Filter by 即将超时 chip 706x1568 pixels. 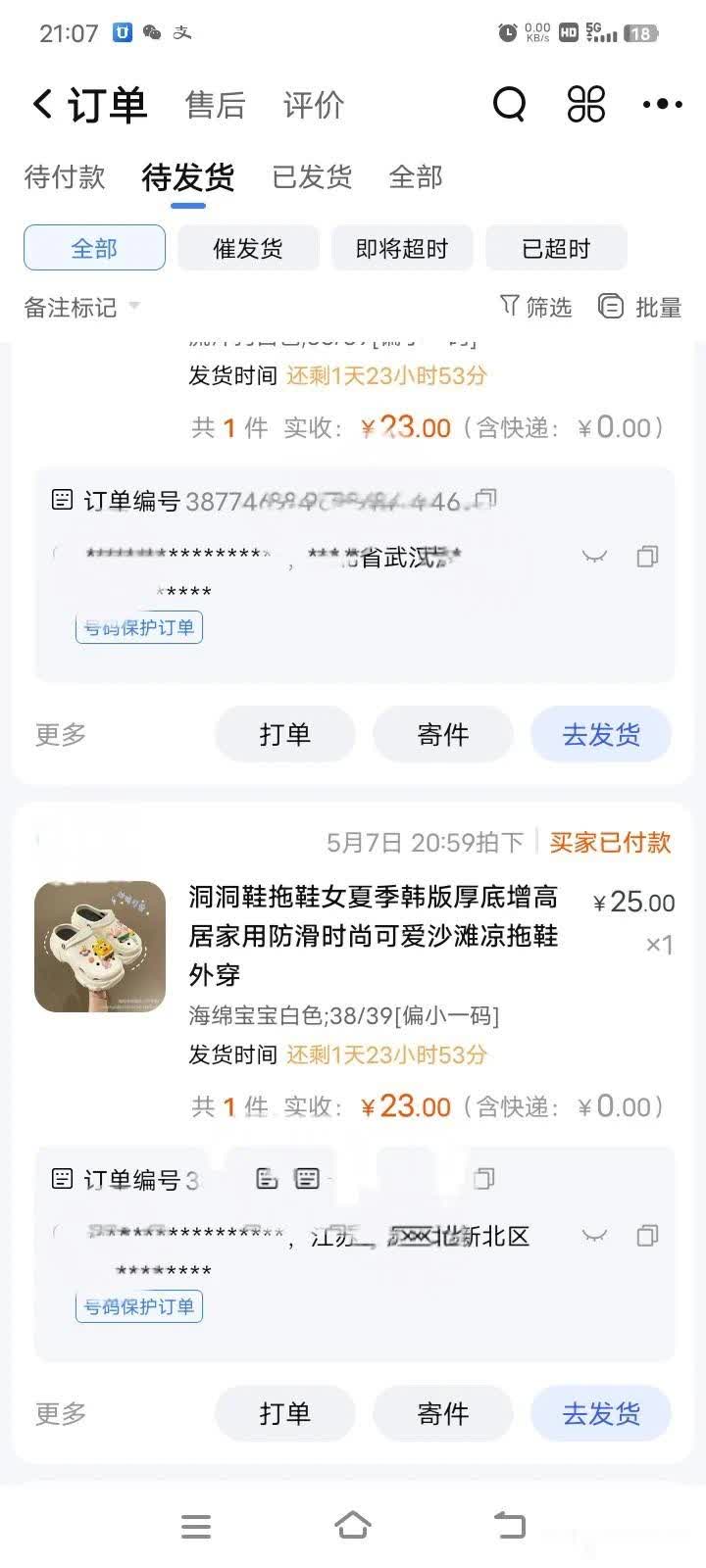402,248
